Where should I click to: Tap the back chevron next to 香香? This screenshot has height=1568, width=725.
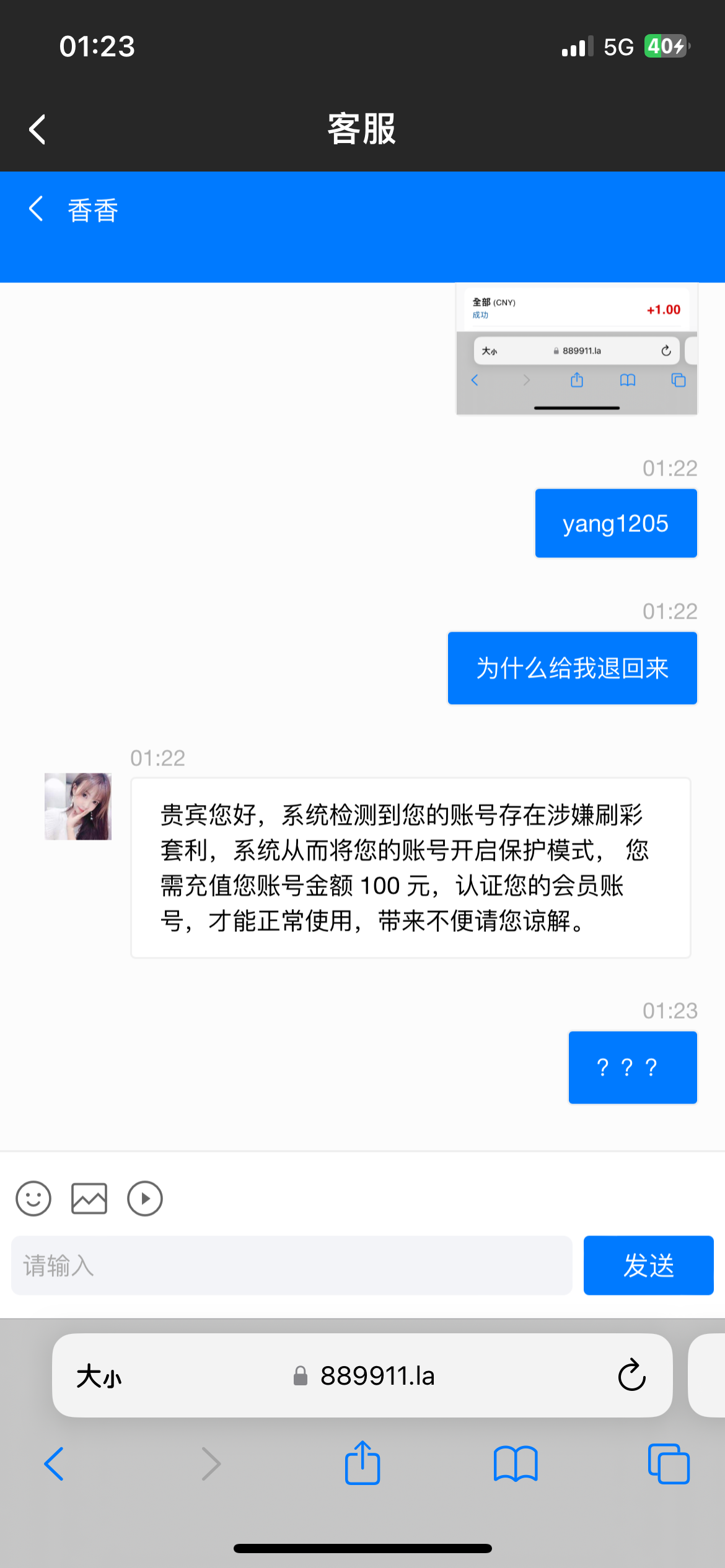35,209
